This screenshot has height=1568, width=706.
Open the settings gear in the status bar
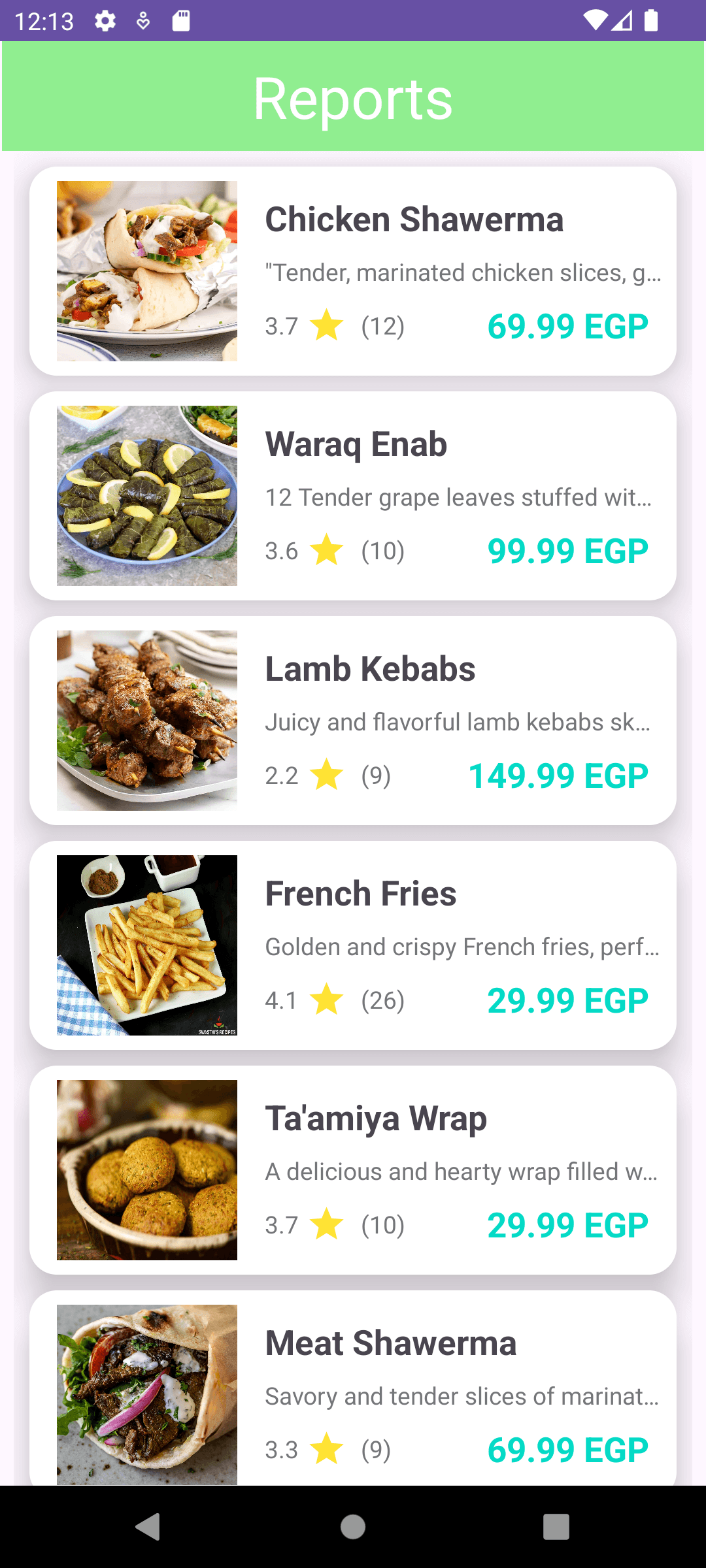coord(105,21)
